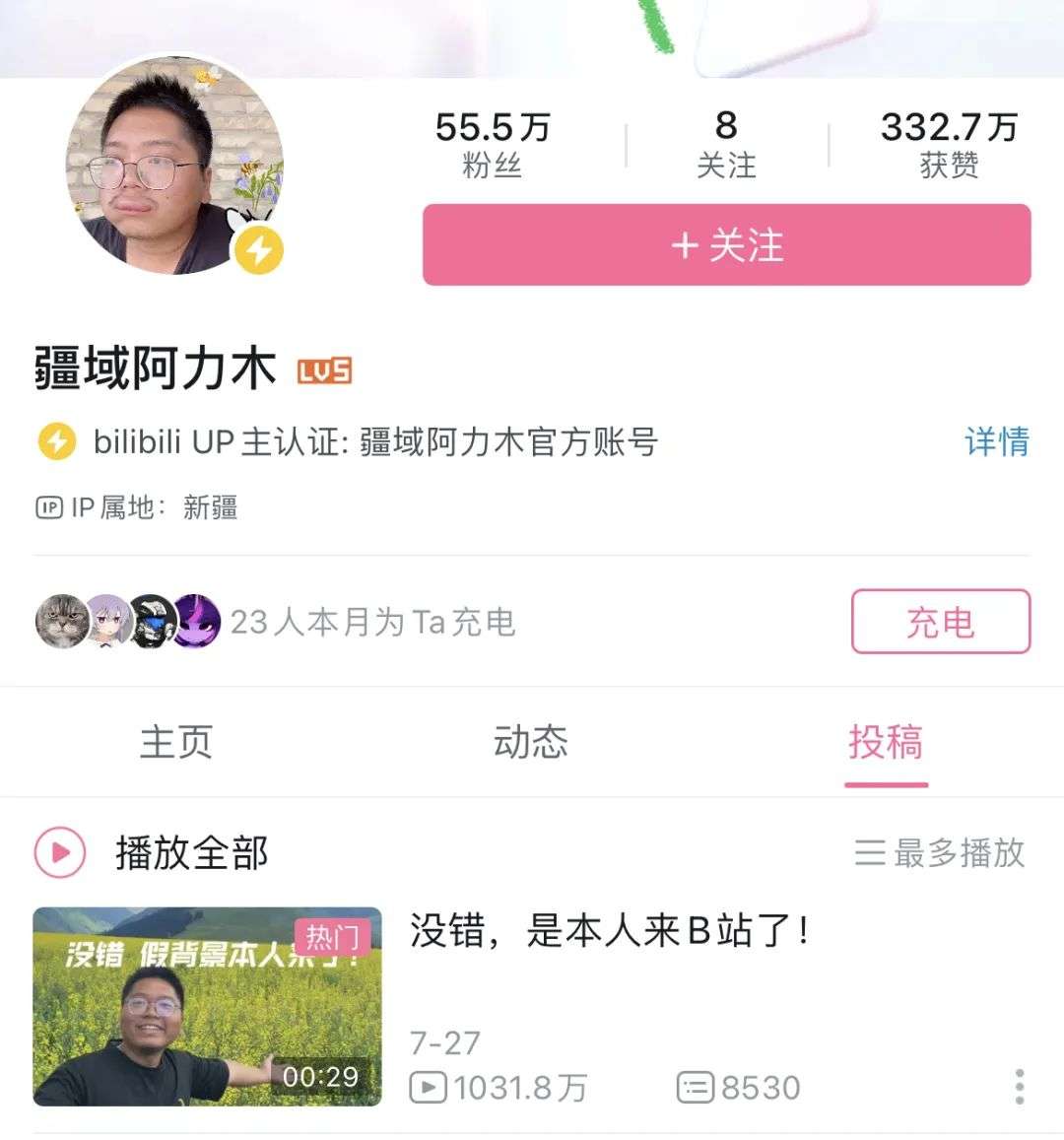View the 23 users who charged this month
The image size is (1064, 1140).
(x=276, y=622)
